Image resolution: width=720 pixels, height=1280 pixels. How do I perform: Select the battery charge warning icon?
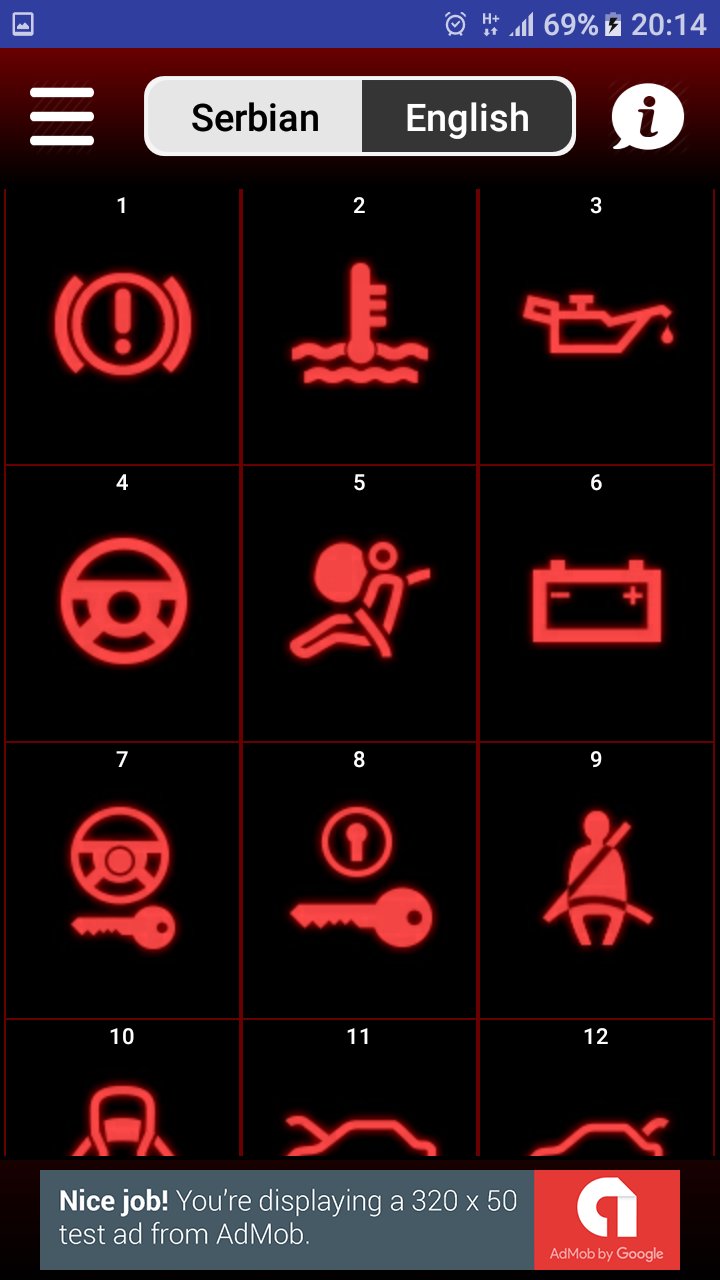[595, 600]
